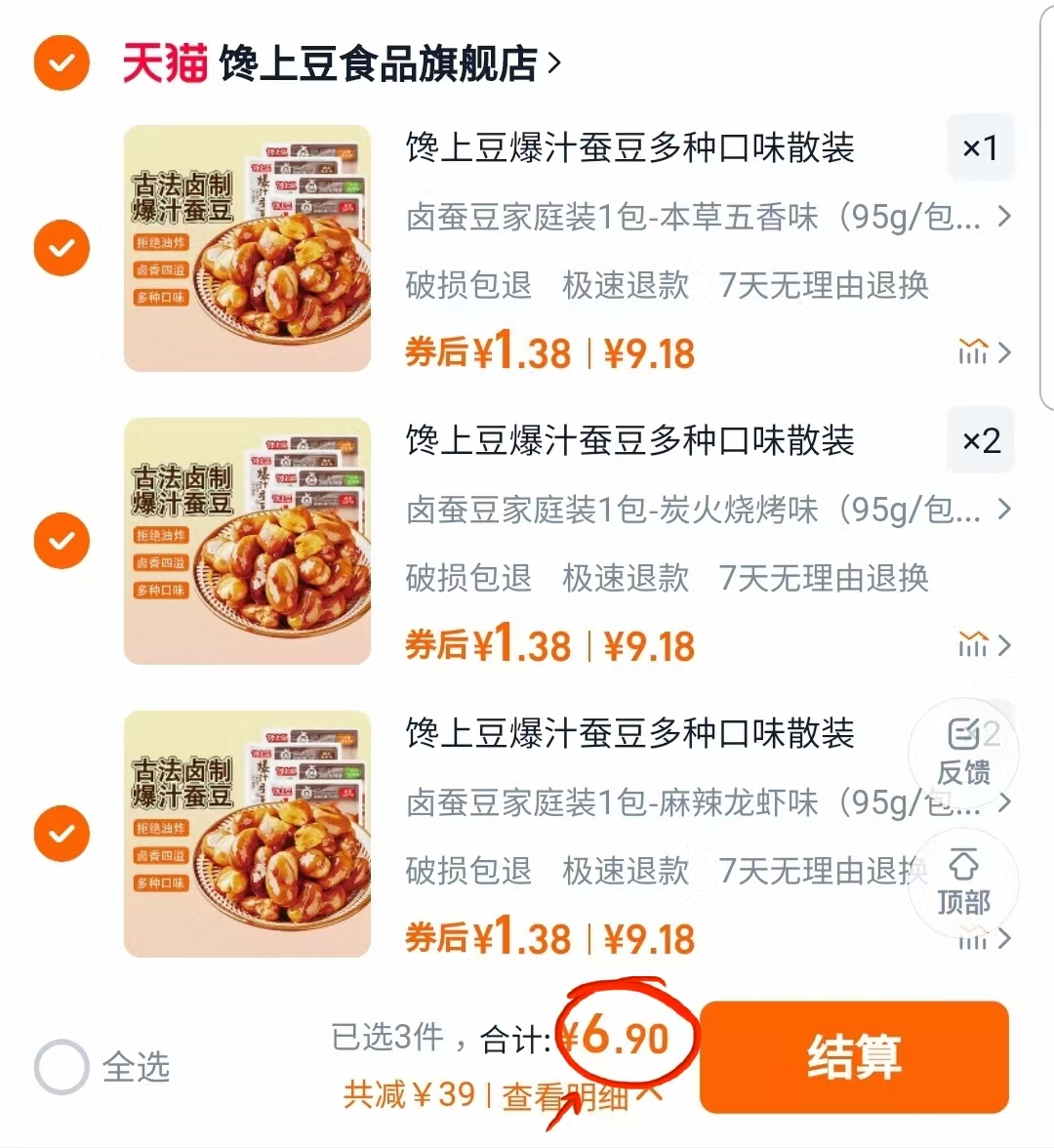Tap the ×2 quantity badge on second item
The height and width of the screenshot is (1148, 1054).
(x=981, y=441)
